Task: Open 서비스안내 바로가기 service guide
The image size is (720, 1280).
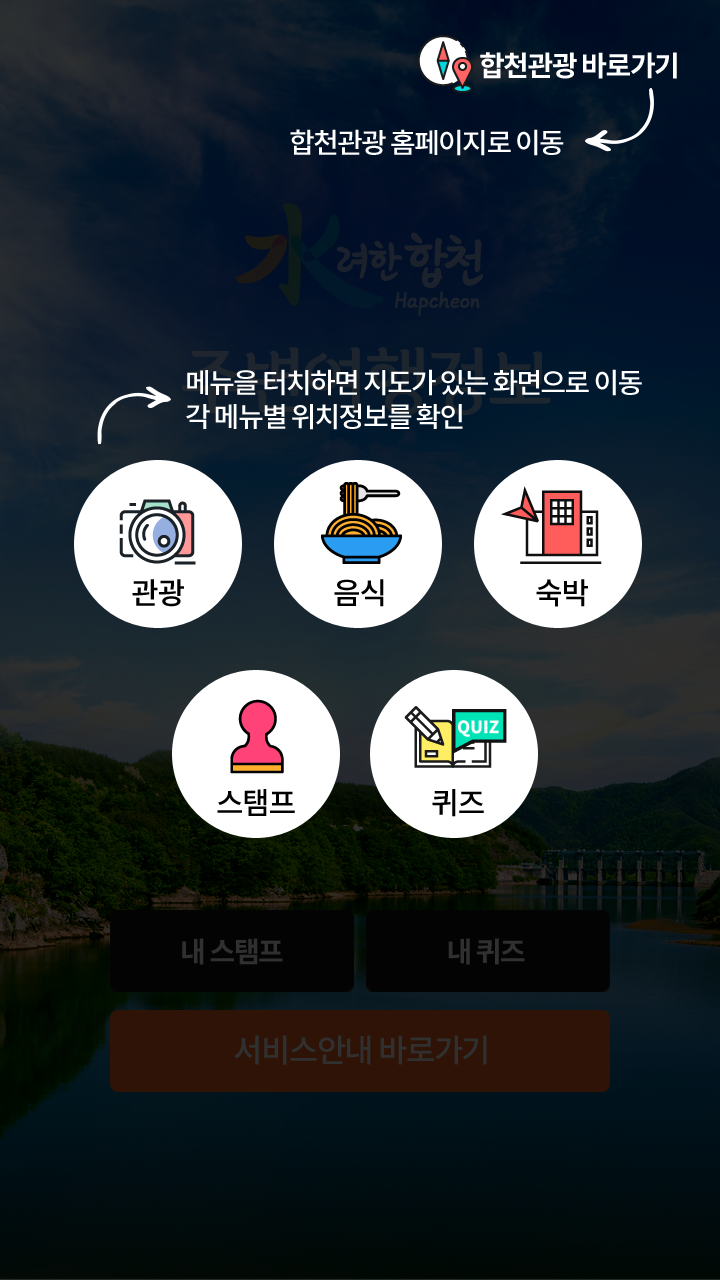Action: 360,1050
